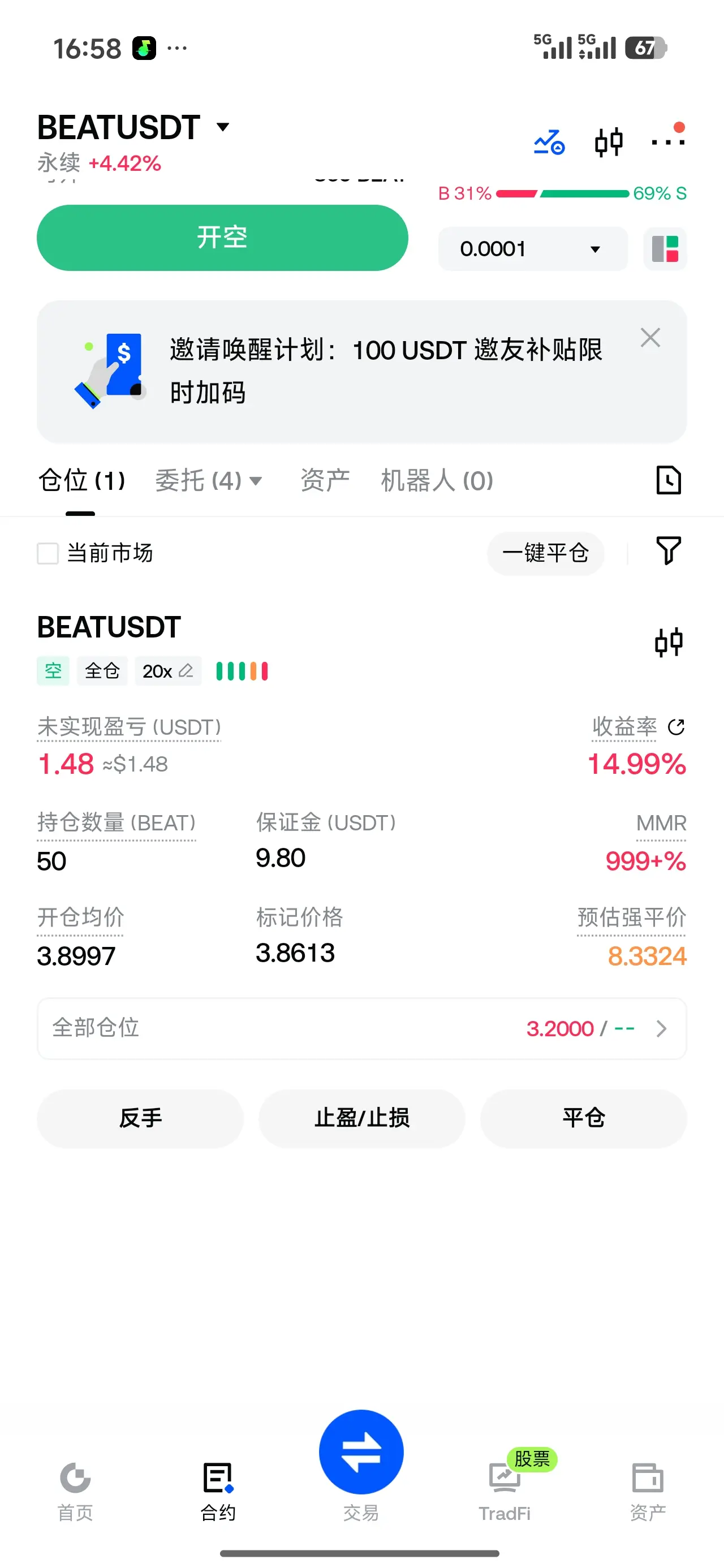The image size is (724, 1568).
Task: Open the 全部仓位 take-profit row
Action: point(361,1028)
